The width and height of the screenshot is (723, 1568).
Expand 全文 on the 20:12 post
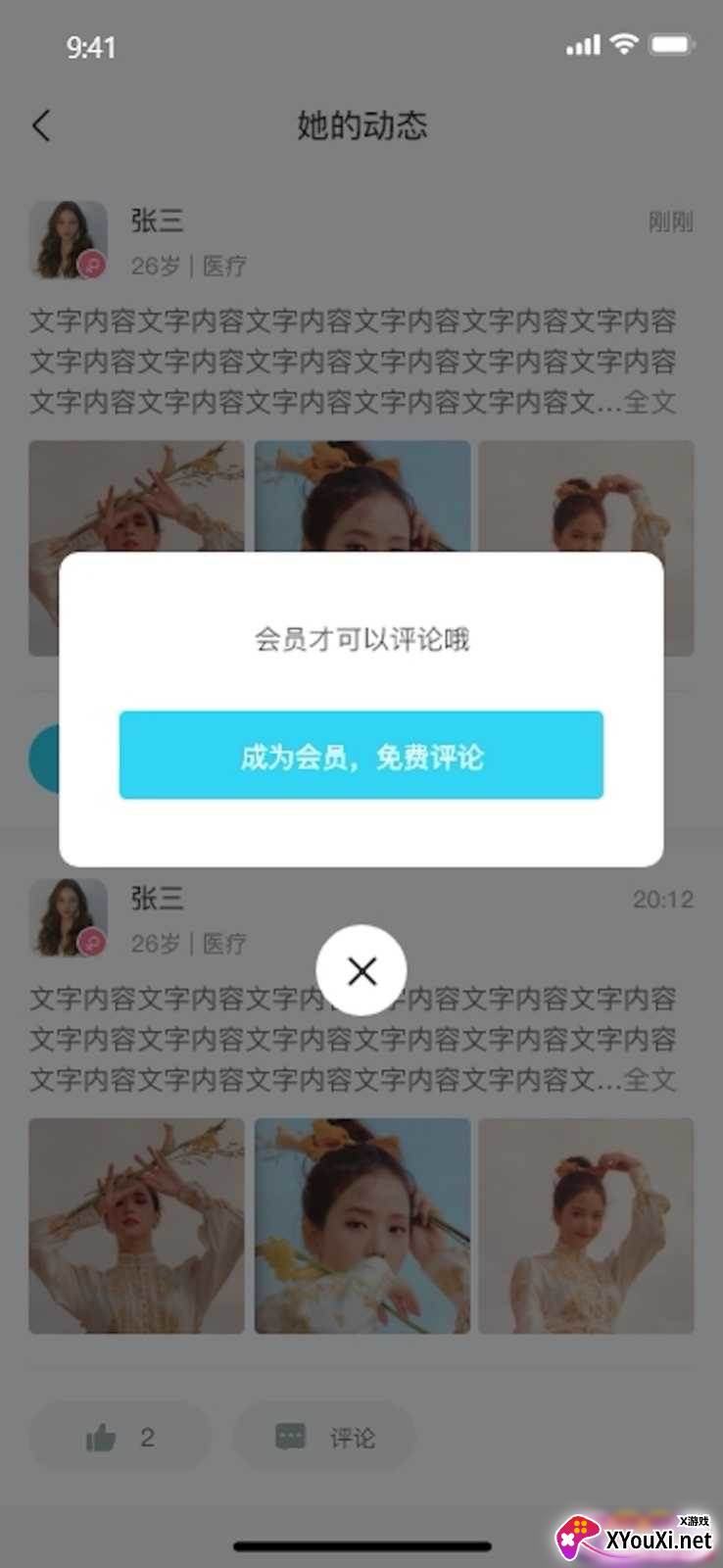click(x=651, y=1080)
